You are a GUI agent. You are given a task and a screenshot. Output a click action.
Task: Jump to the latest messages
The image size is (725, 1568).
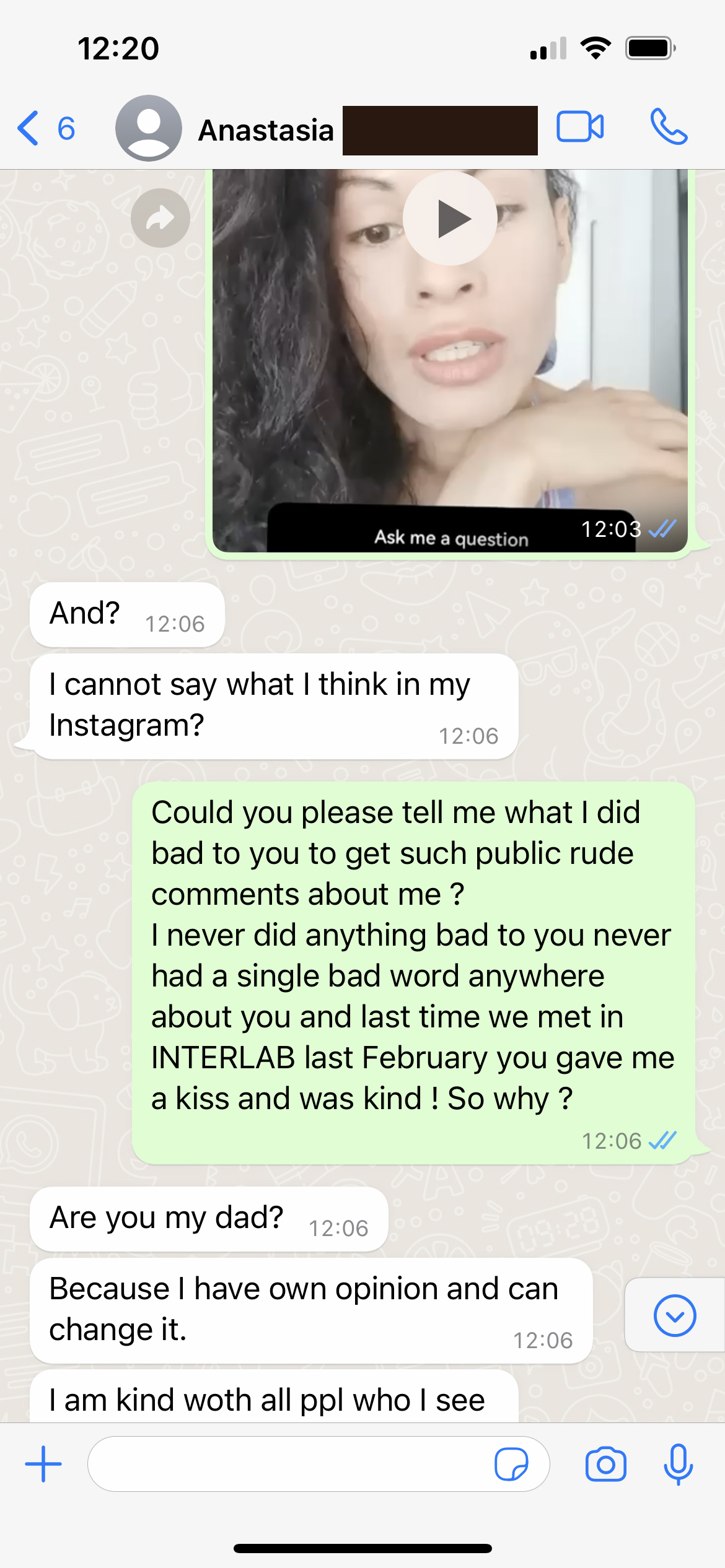[674, 1315]
